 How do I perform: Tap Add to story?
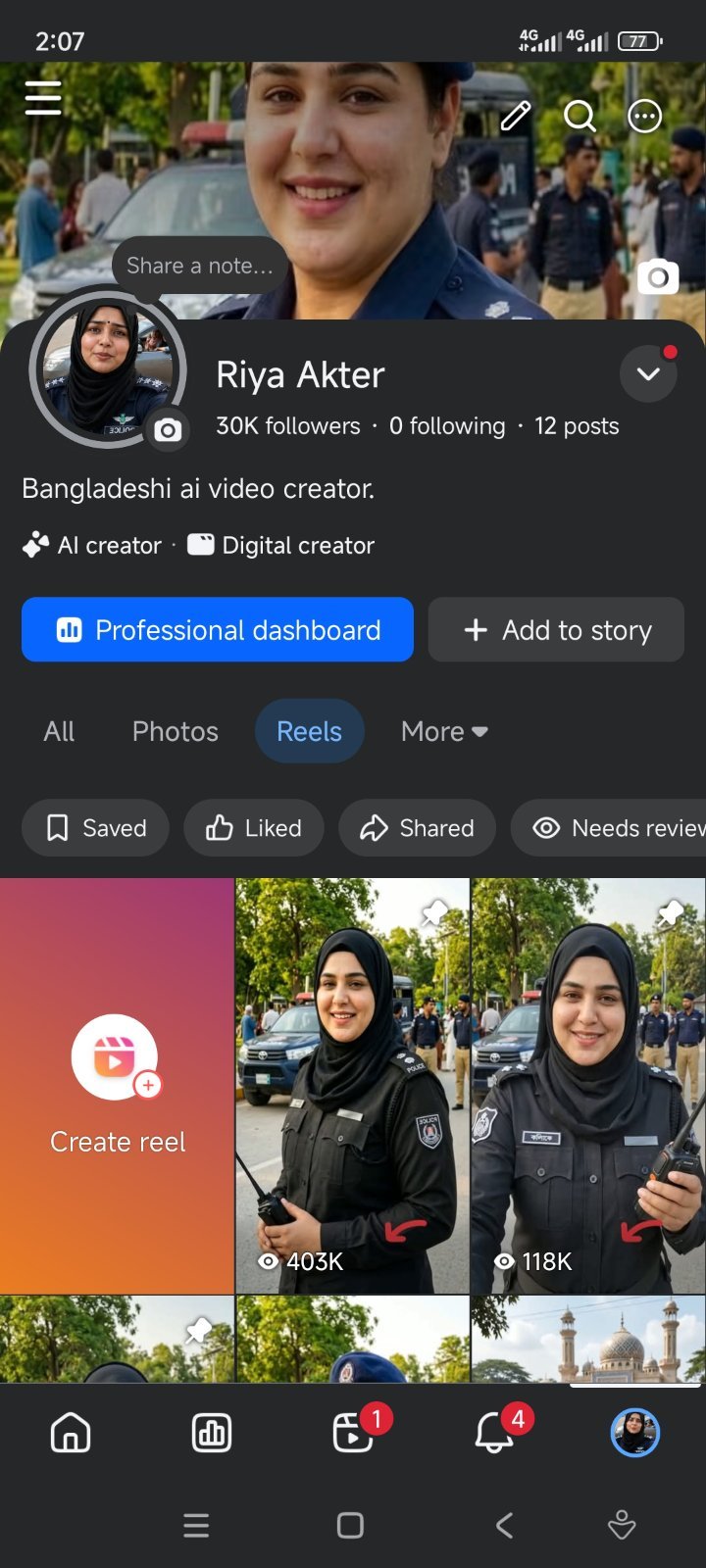pos(556,629)
